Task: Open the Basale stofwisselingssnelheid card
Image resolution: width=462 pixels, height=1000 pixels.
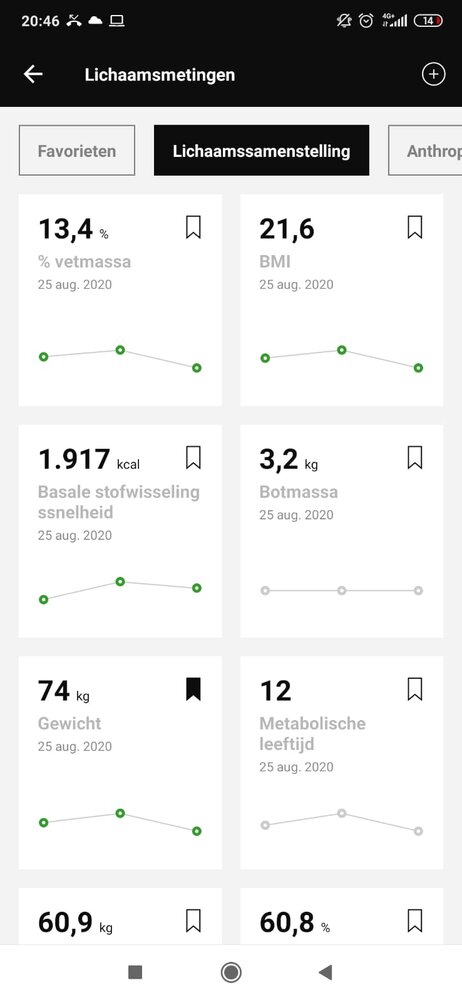Action: click(120, 531)
